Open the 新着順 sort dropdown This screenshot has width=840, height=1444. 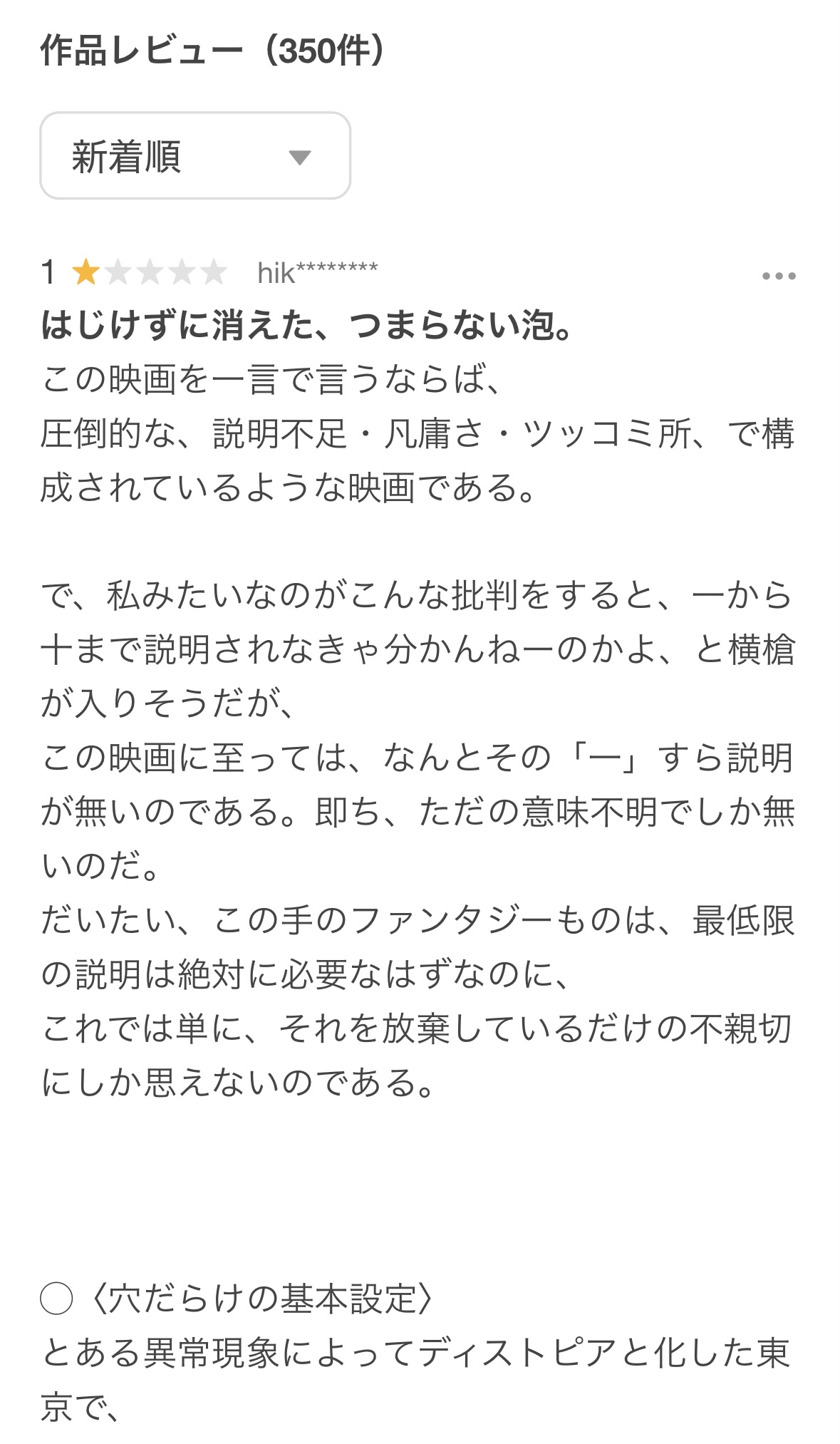coord(195,155)
